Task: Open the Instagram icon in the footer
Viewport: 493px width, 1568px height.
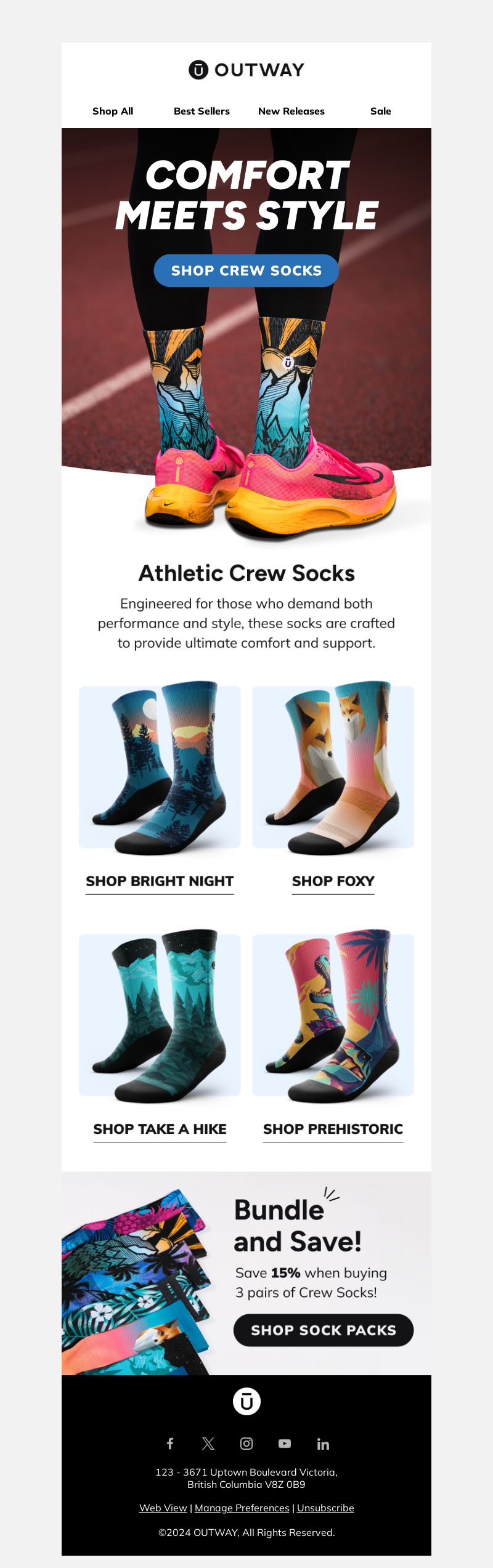Action: [x=246, y=1443]
